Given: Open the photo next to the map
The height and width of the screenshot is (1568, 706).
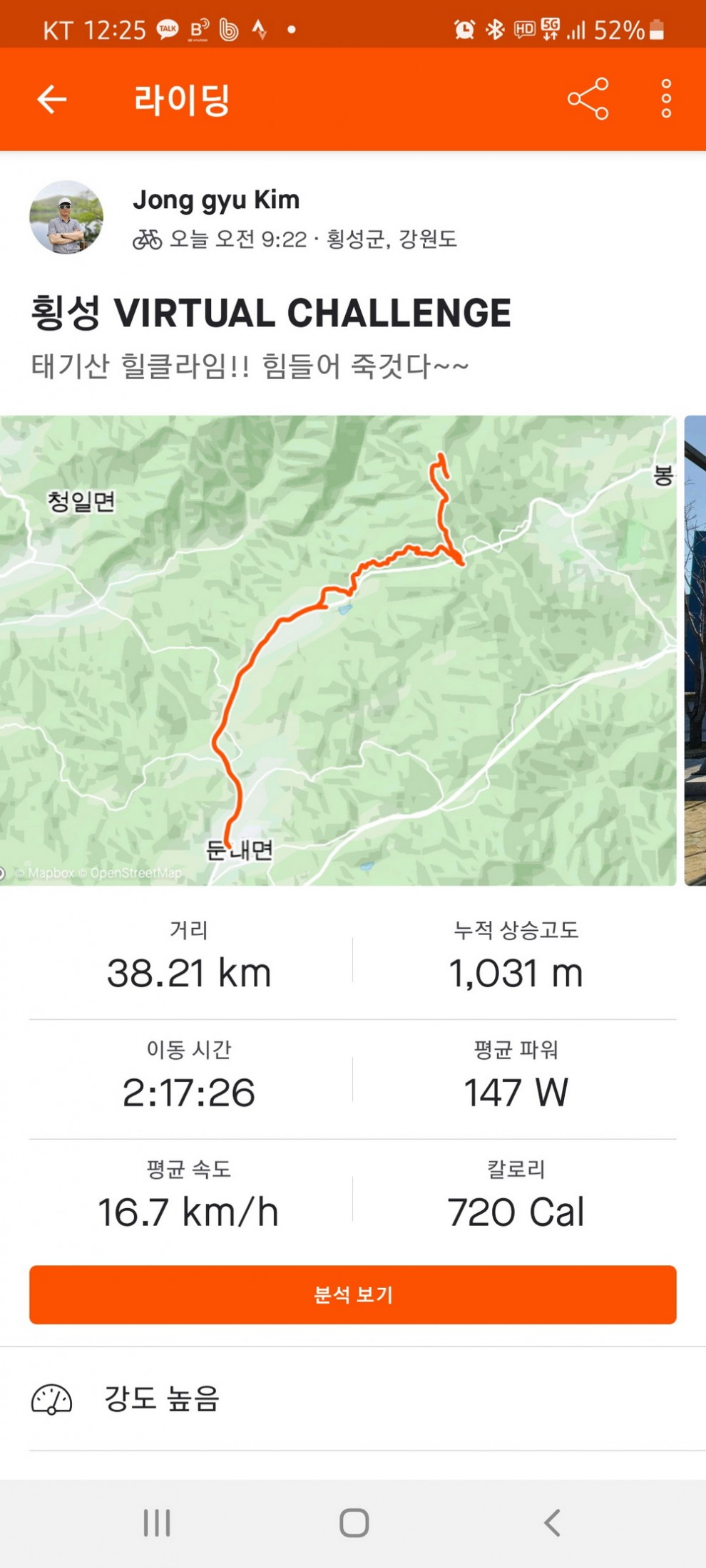Looking at the screenshot, I should click(x=695, y=651).
